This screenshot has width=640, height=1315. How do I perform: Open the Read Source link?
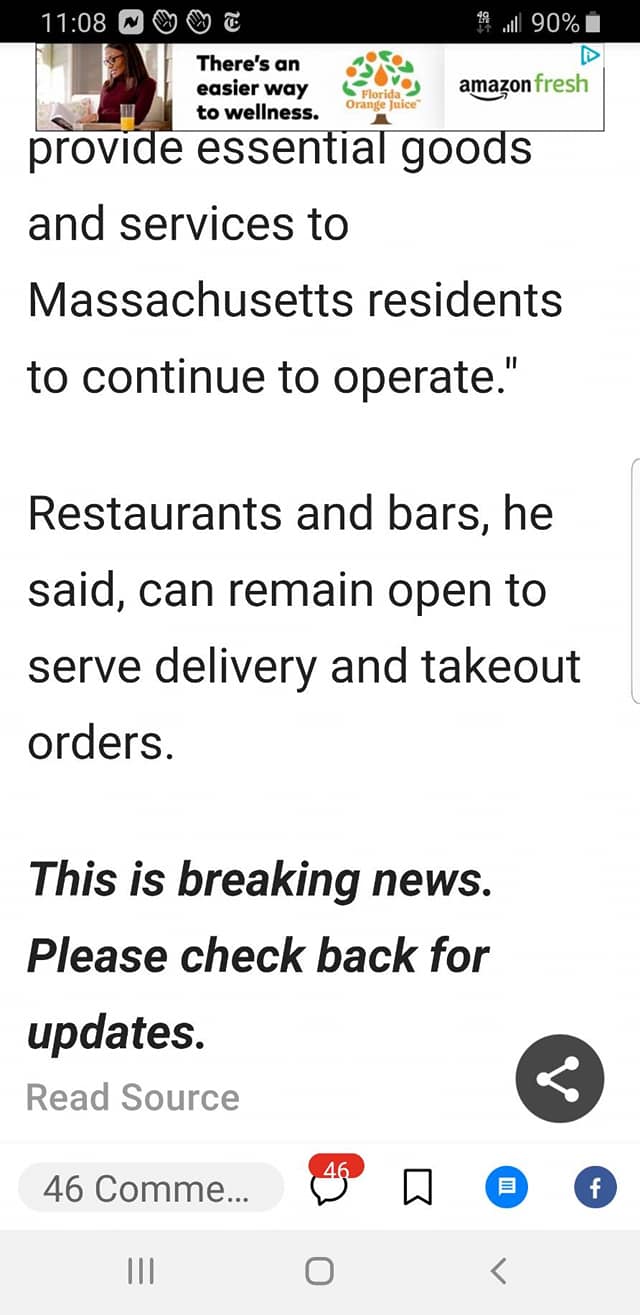coord(133,1097)
